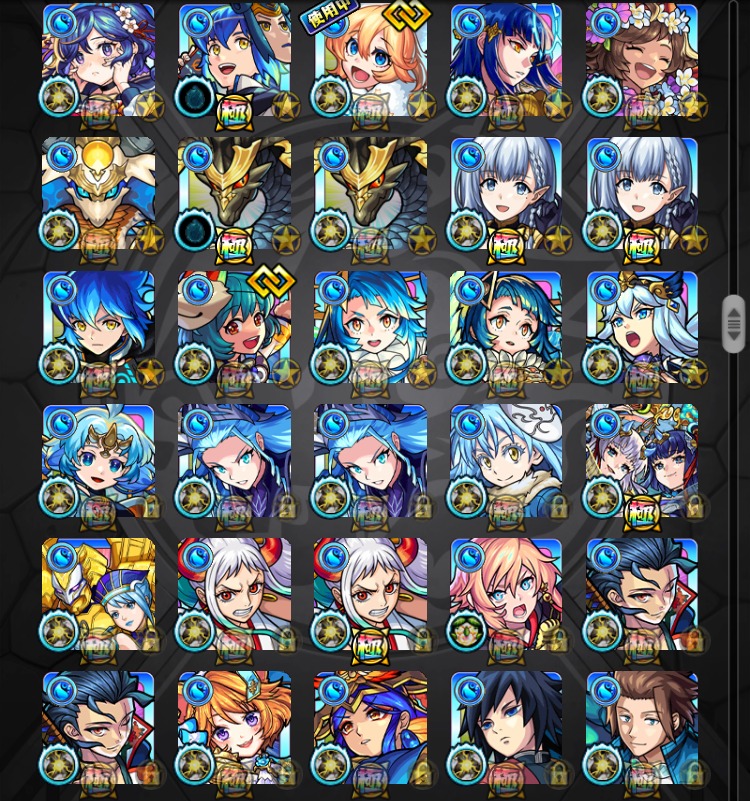Tap the light-blue-haired girl with gold tiara

tap(98, 462)
